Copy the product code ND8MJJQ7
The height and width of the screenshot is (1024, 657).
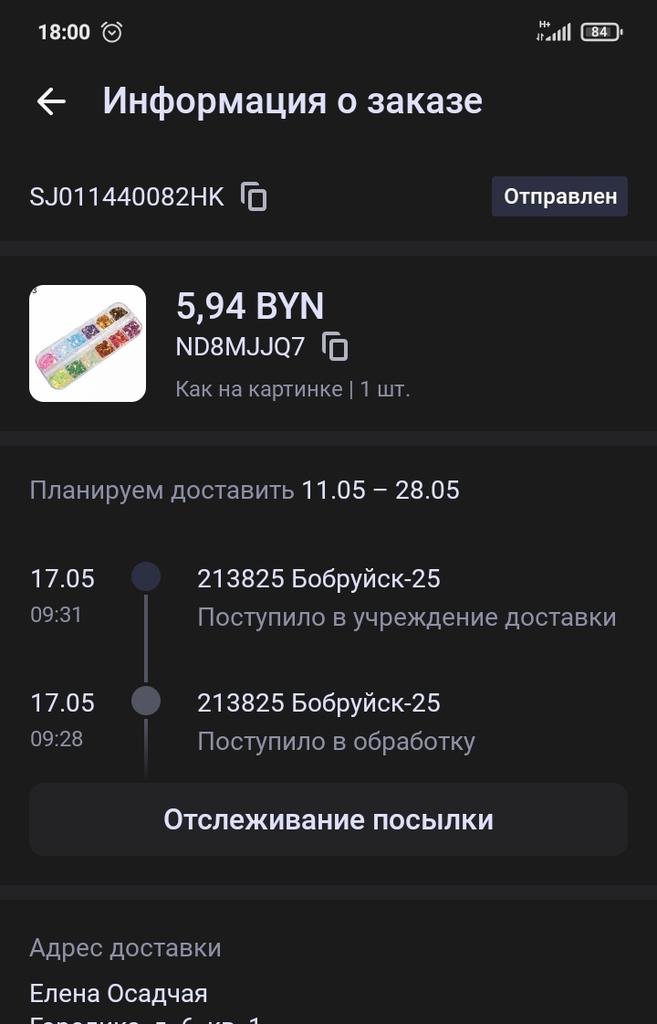click(x=335, y=347)
